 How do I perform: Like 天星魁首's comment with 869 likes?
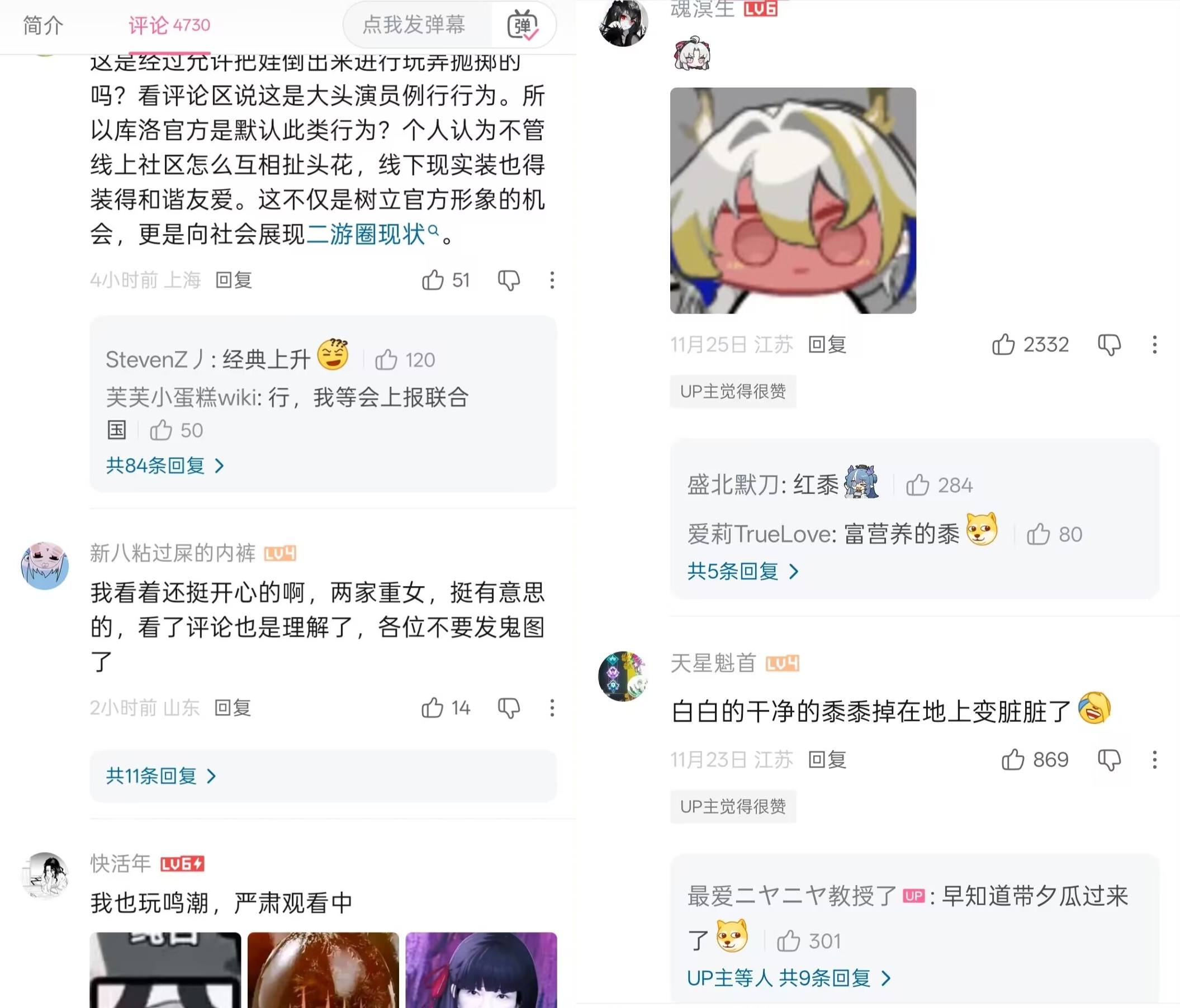[1012, 759]
